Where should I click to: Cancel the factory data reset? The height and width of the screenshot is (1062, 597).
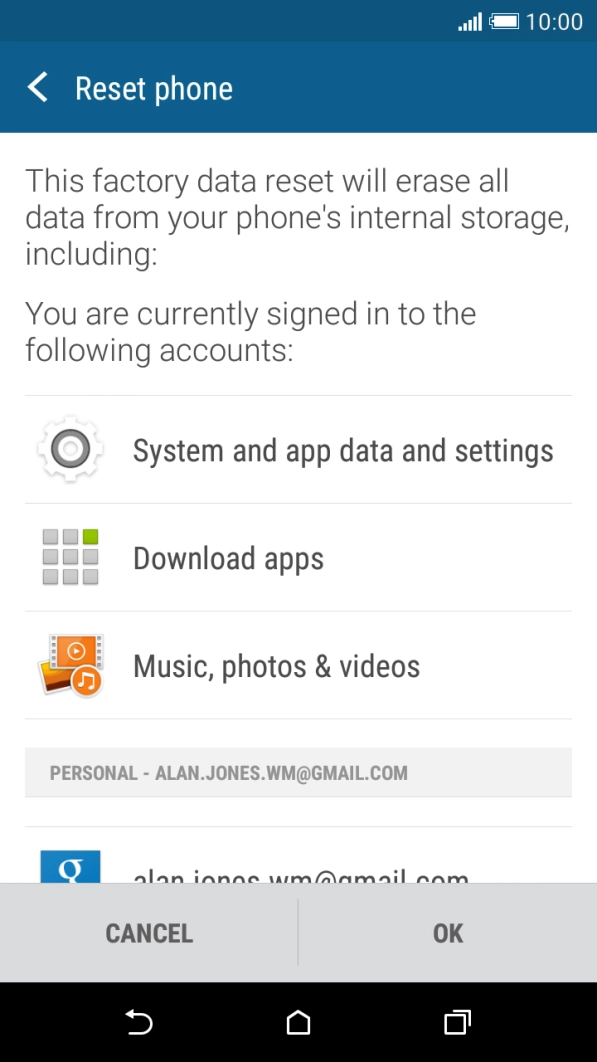(x=149, y=933)
